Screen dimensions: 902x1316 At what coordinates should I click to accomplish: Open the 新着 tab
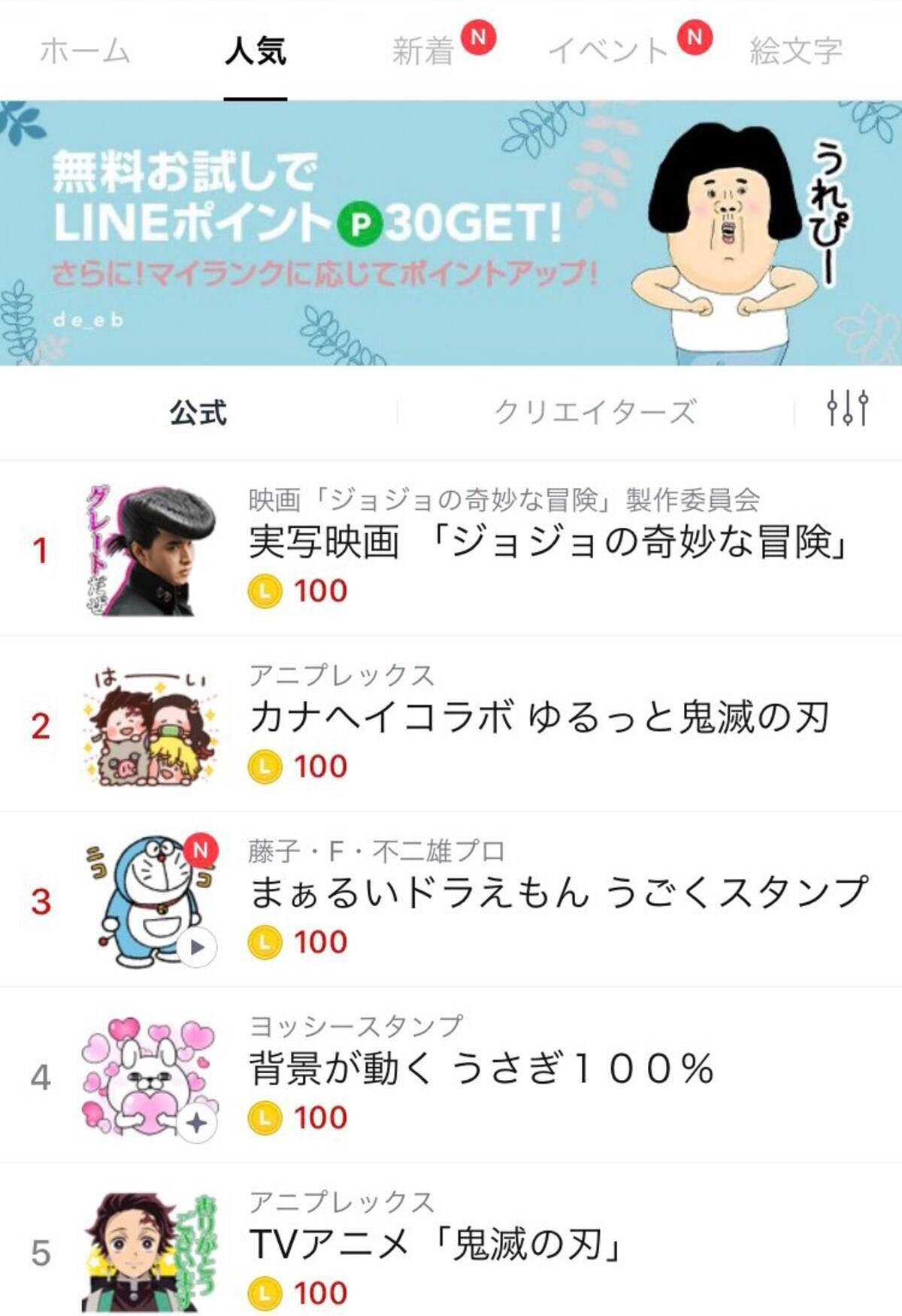424,51
